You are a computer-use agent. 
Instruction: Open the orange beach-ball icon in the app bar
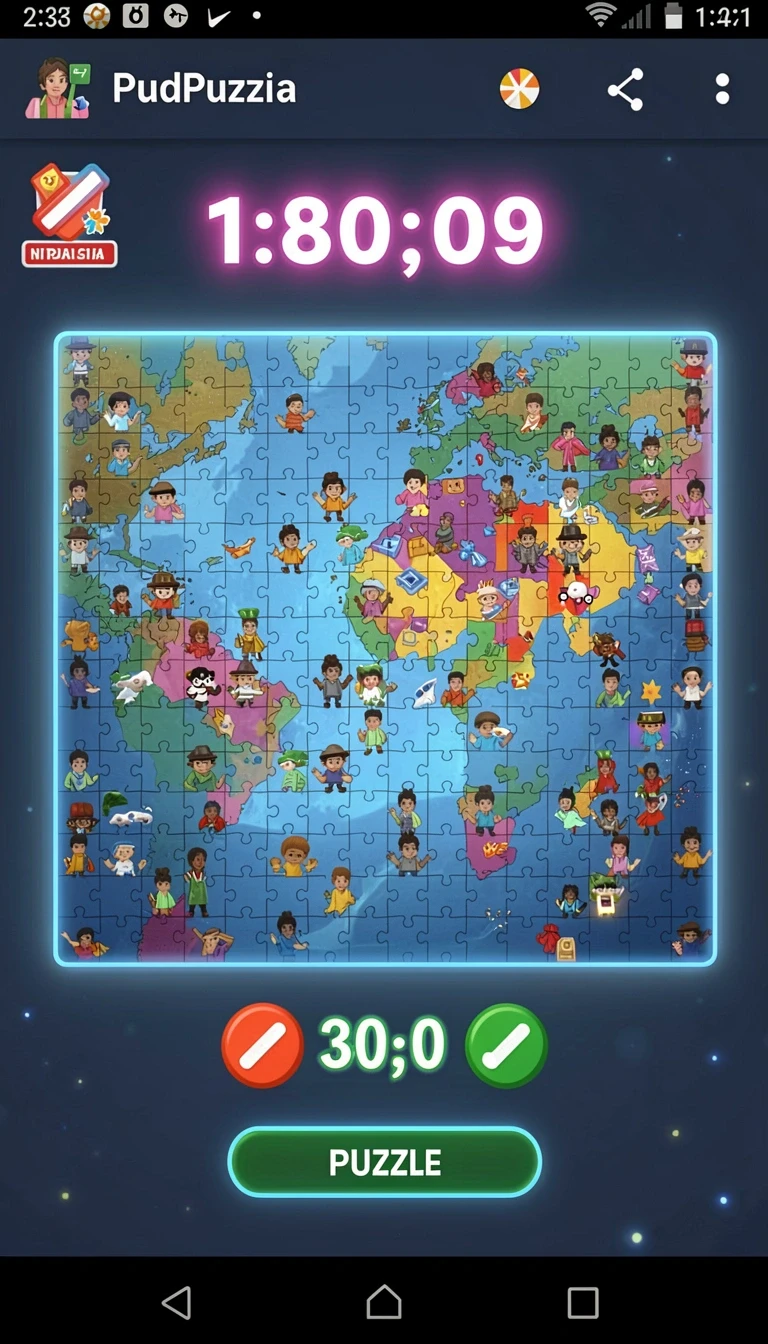coord(519,89)
